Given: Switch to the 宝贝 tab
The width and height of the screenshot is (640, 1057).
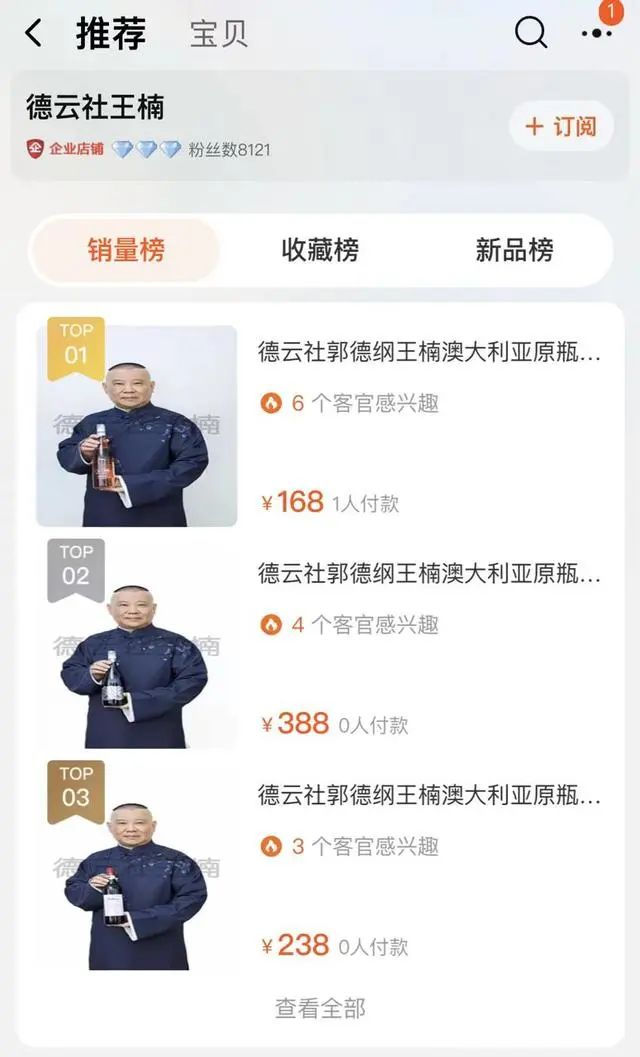Looking at the screenshot, I should 219,34.
